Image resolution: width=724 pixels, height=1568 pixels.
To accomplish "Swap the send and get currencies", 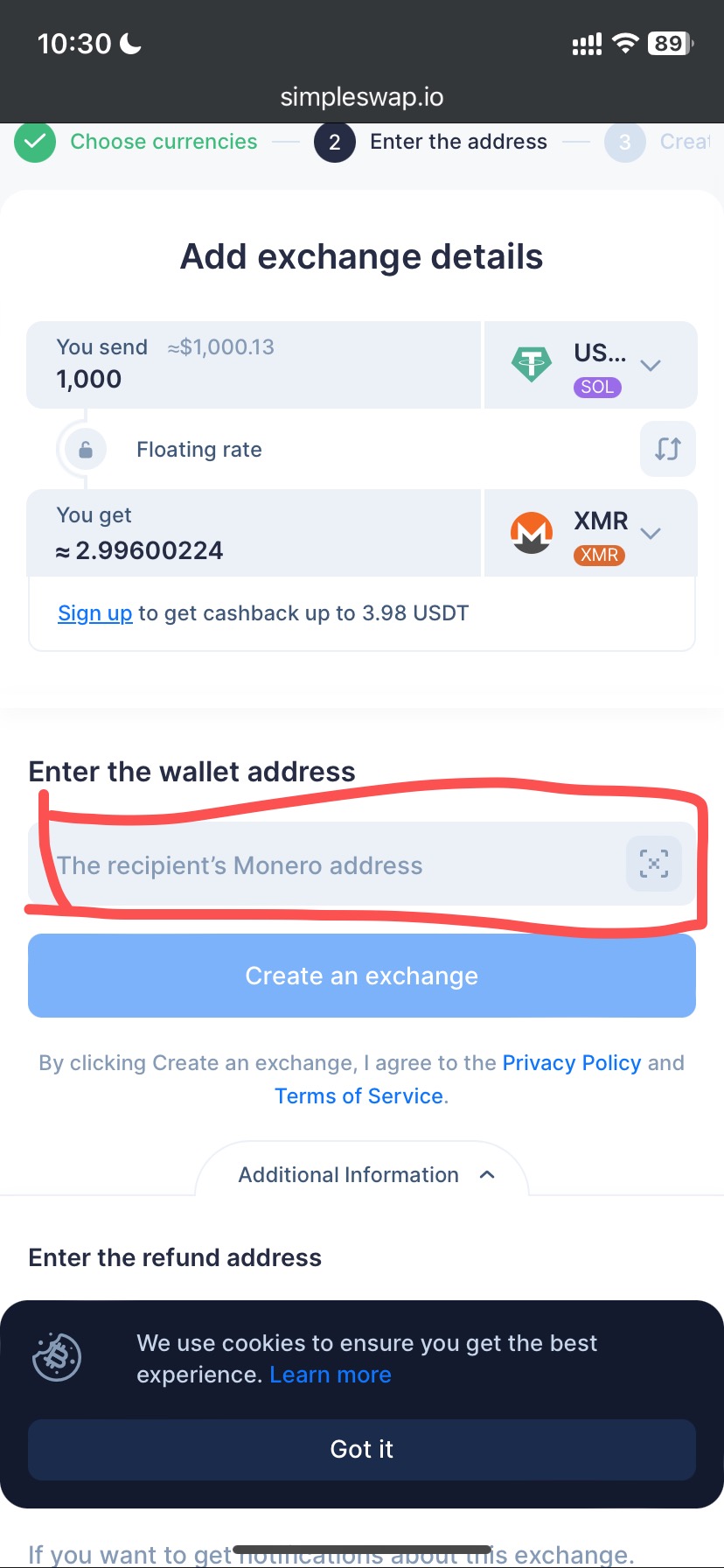I will click(x=668, y=449).
